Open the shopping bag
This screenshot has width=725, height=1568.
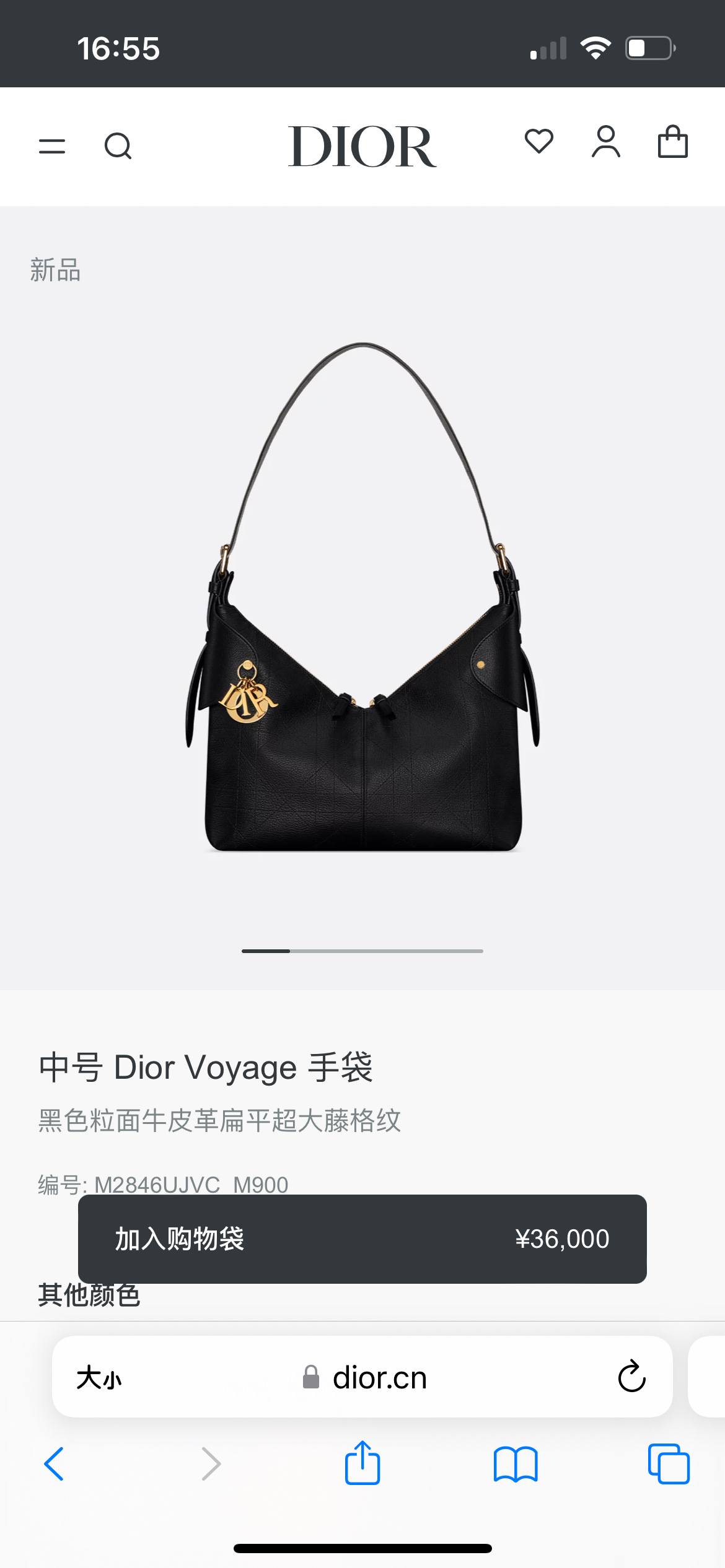point(672,142)
